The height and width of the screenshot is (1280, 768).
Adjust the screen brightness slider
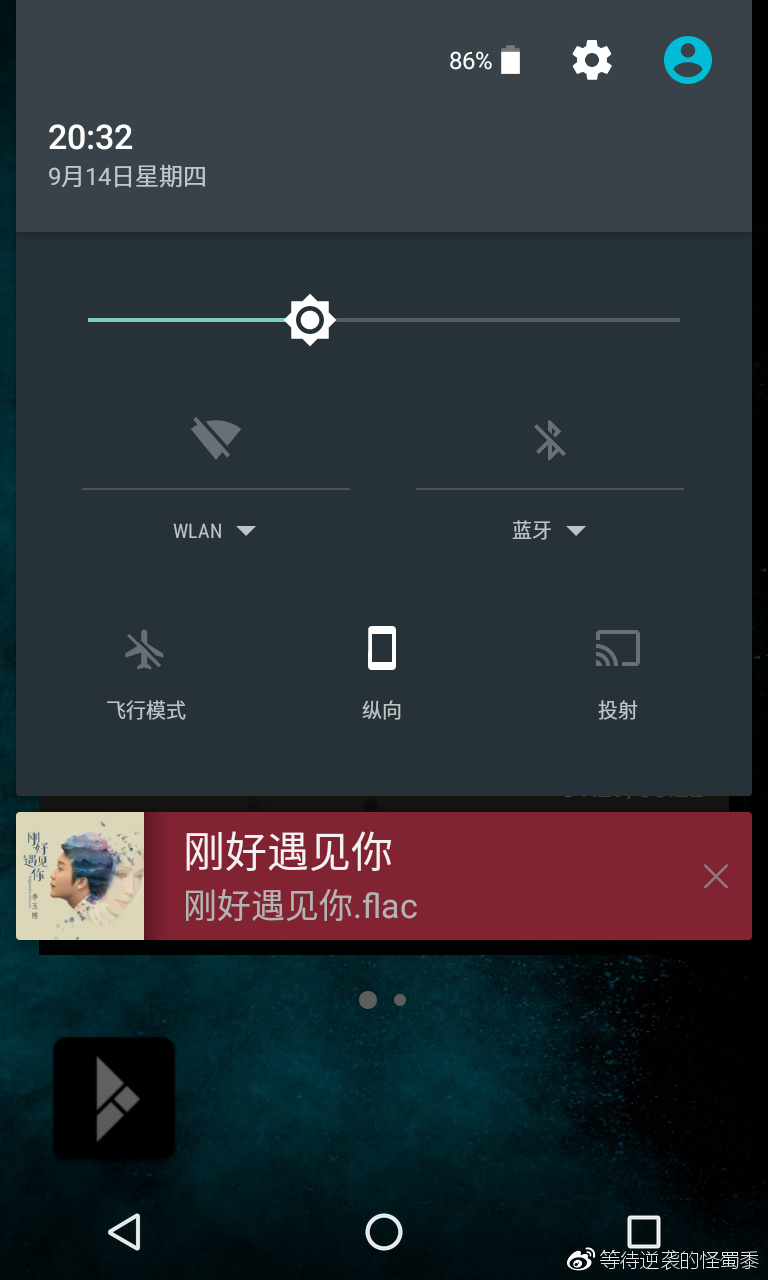(x=308, y=319)
